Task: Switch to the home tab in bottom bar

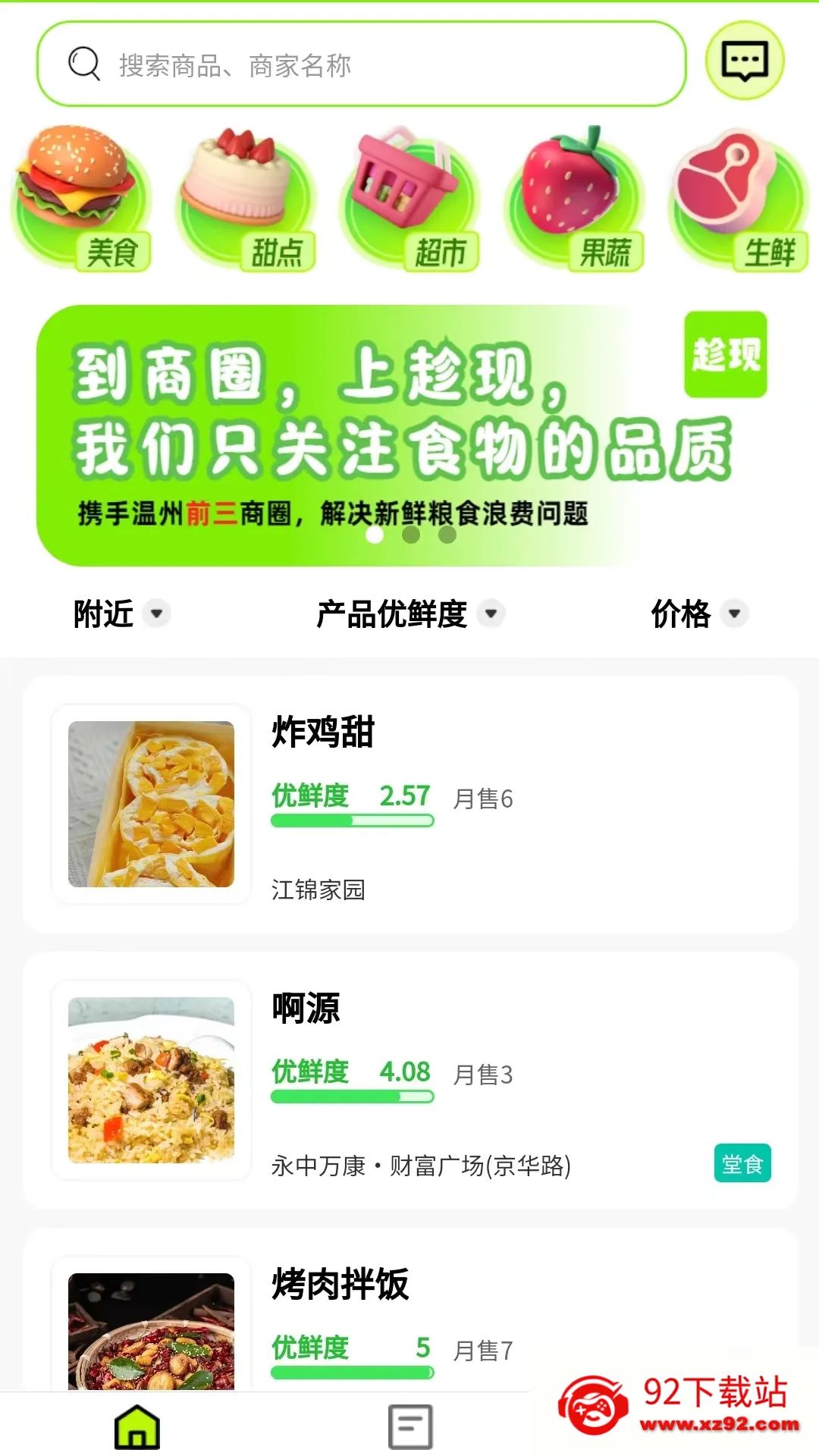Action: click(x=137, y=1426)
